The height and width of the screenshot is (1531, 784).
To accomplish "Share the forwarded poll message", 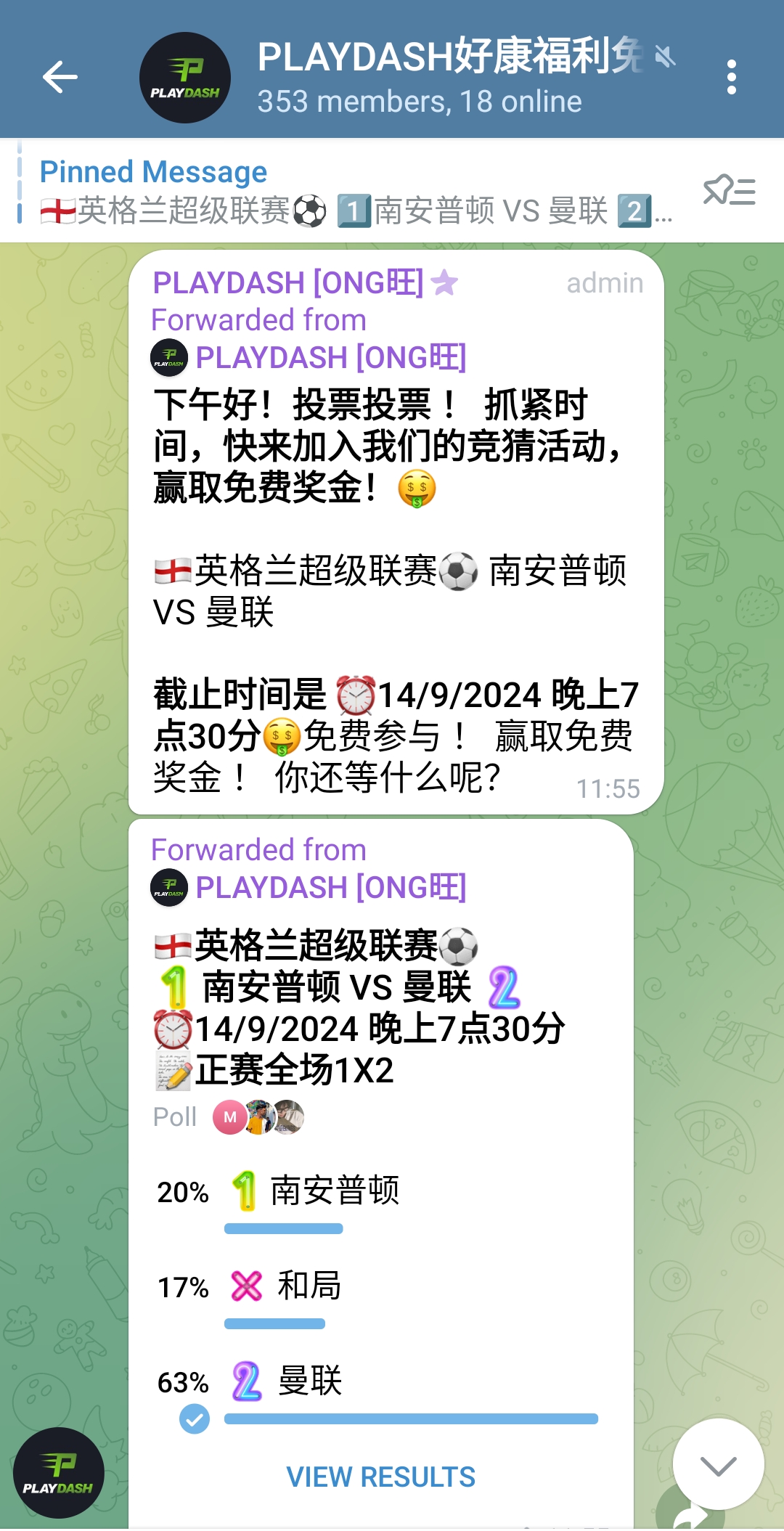I will [690, 1516].
